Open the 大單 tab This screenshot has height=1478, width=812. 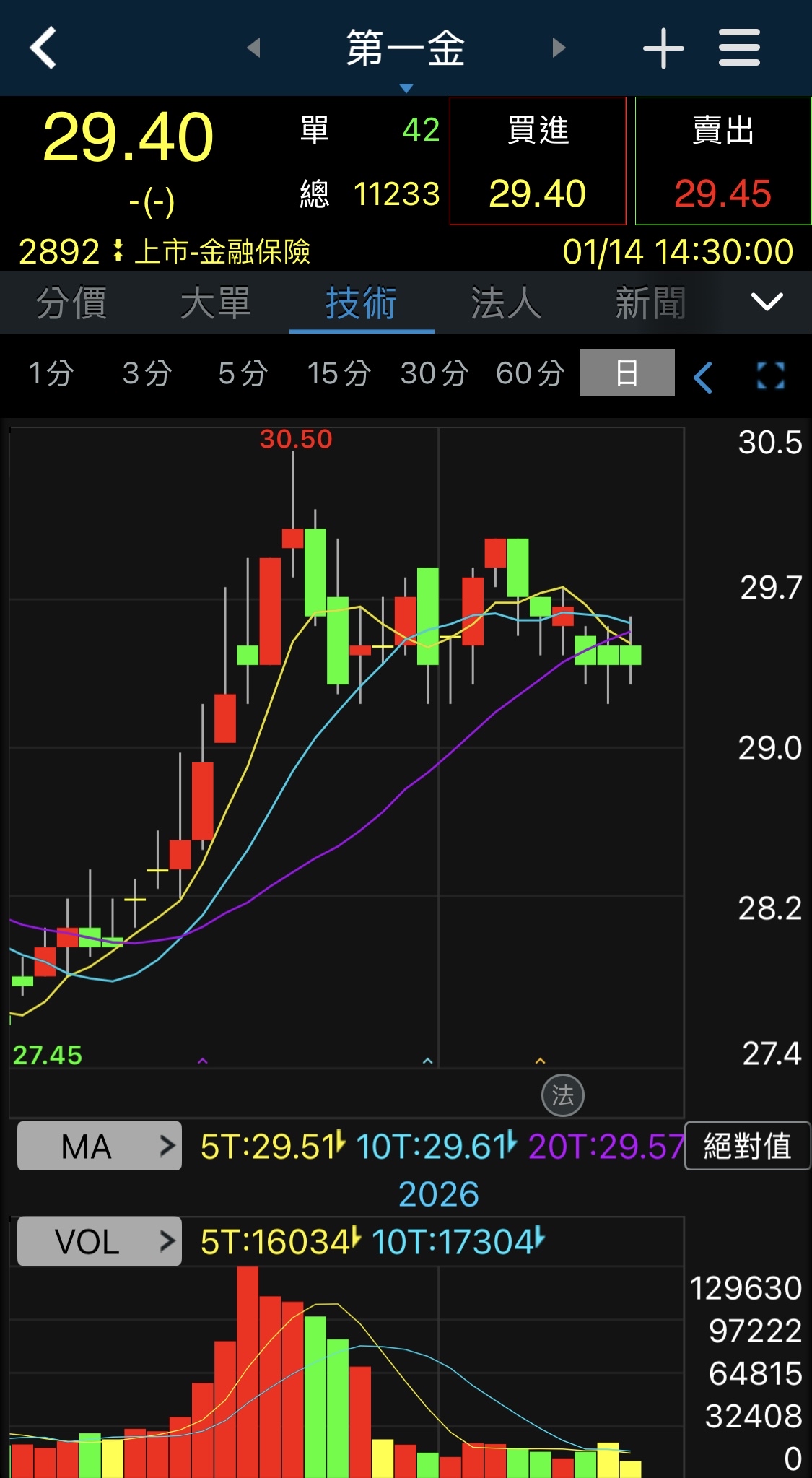pyautogui.click(x=216, y=303)
